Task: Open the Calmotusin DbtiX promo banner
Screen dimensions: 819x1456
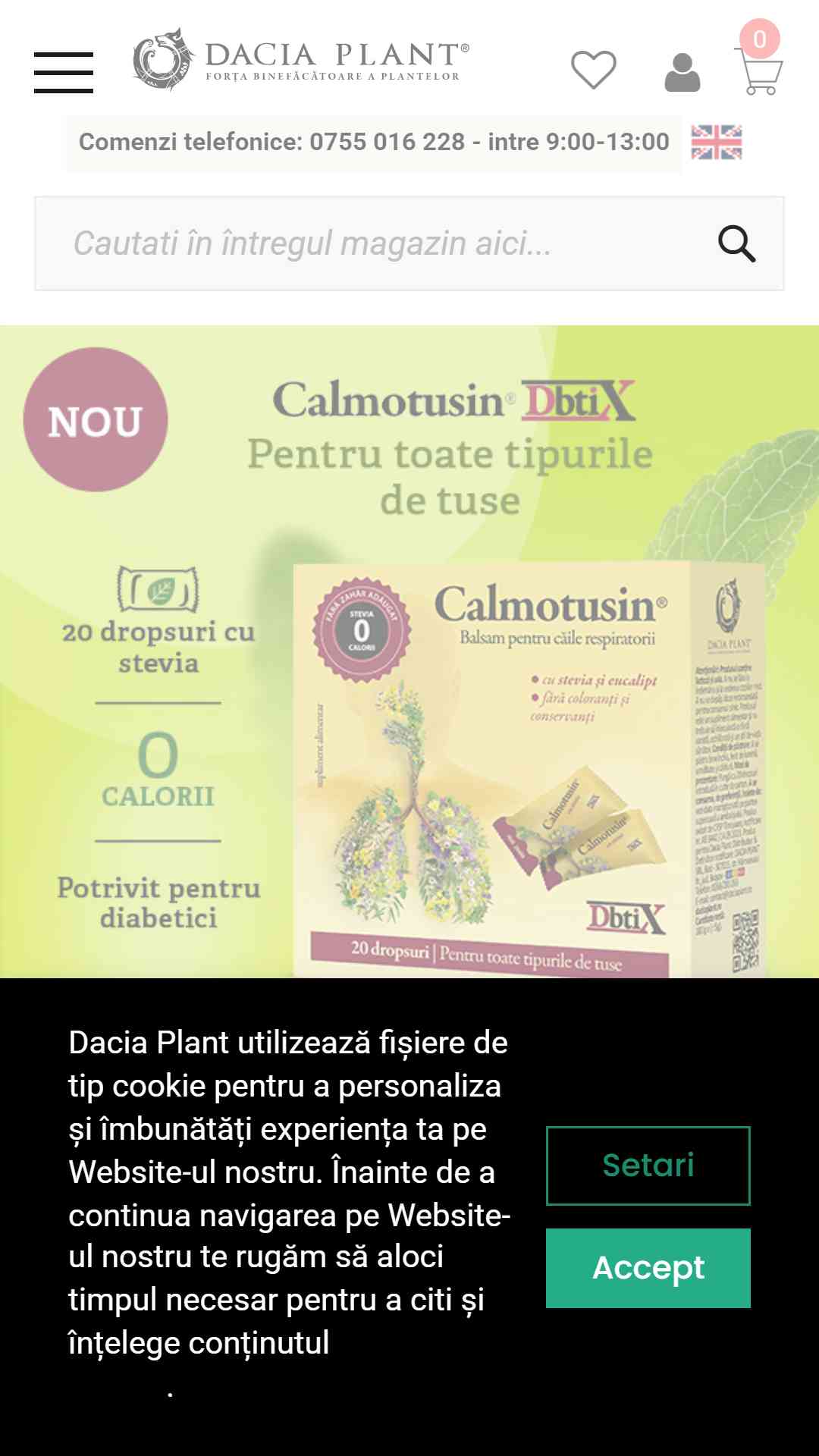Action: [409, 651]
